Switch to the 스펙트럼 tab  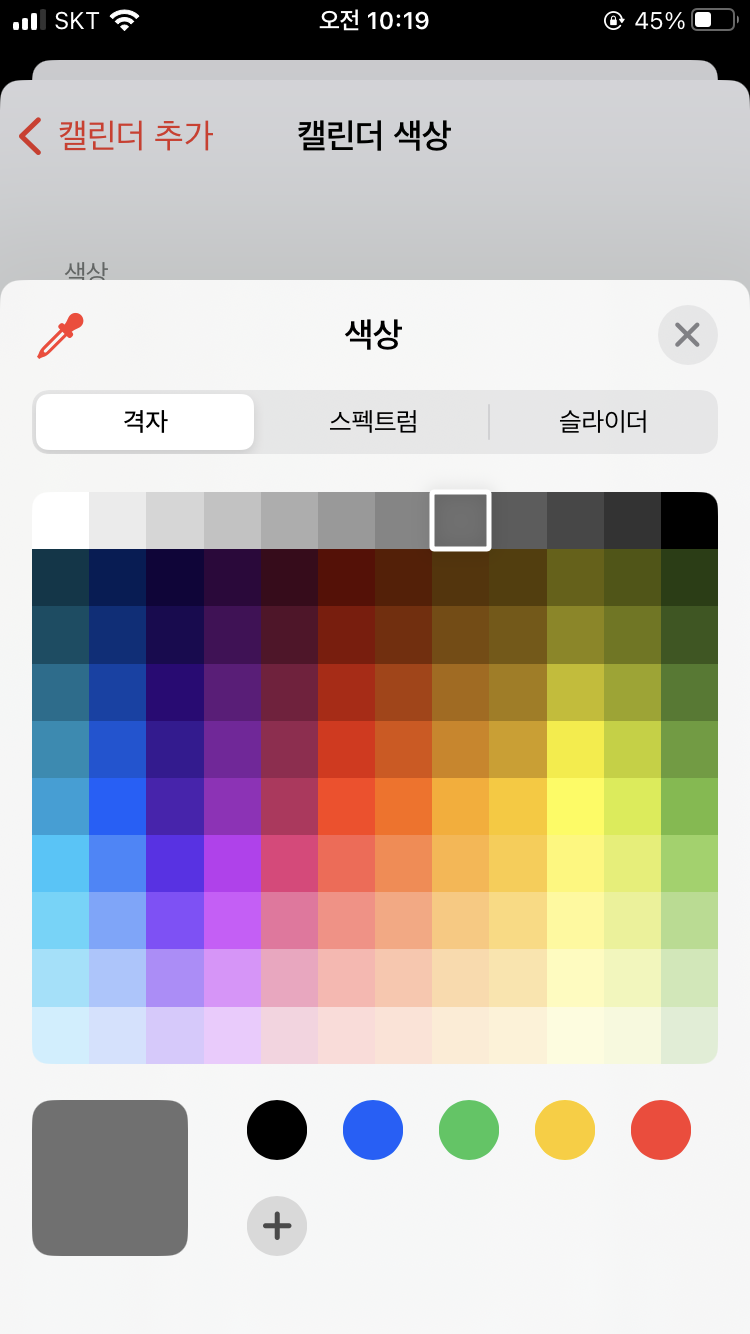pyautogui.click(x=373, y=422)
